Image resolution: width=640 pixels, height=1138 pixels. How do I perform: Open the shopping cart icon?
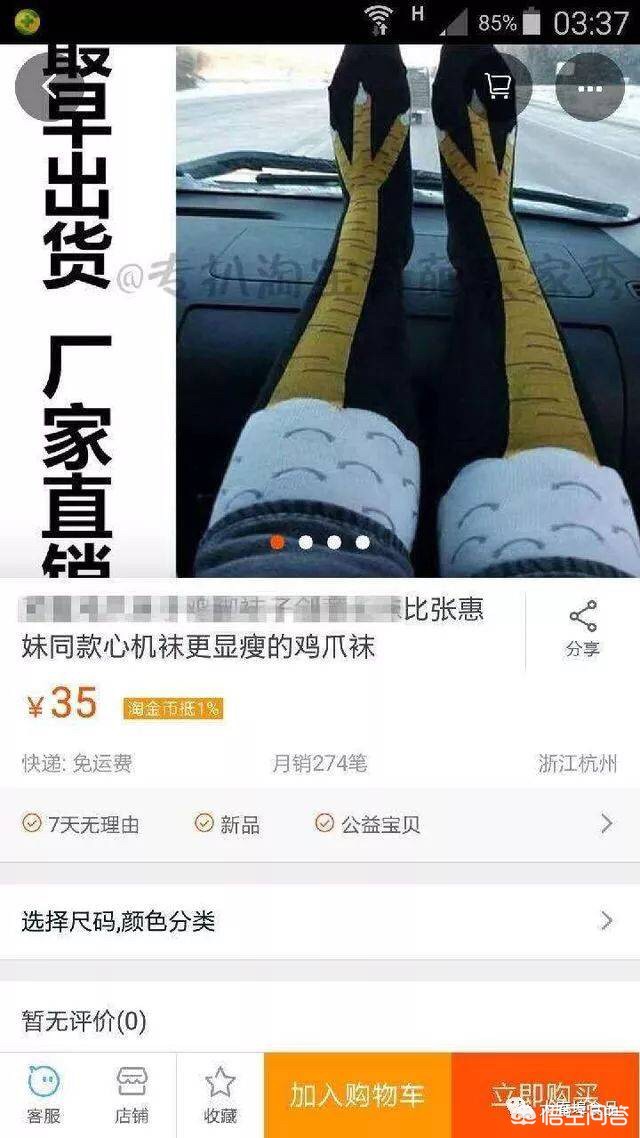[x=499, y=87]
